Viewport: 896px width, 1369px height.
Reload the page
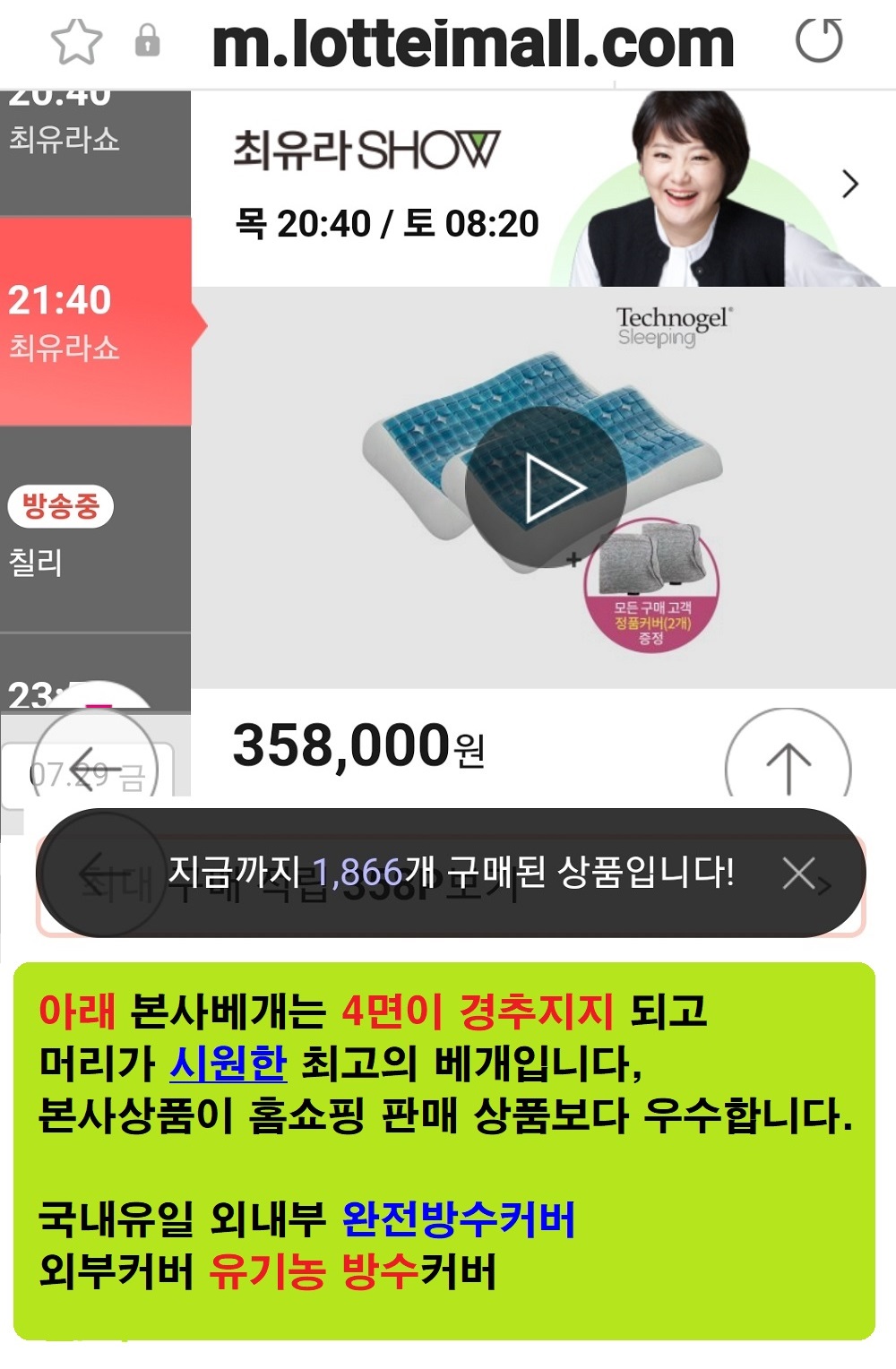pos(819,41)
